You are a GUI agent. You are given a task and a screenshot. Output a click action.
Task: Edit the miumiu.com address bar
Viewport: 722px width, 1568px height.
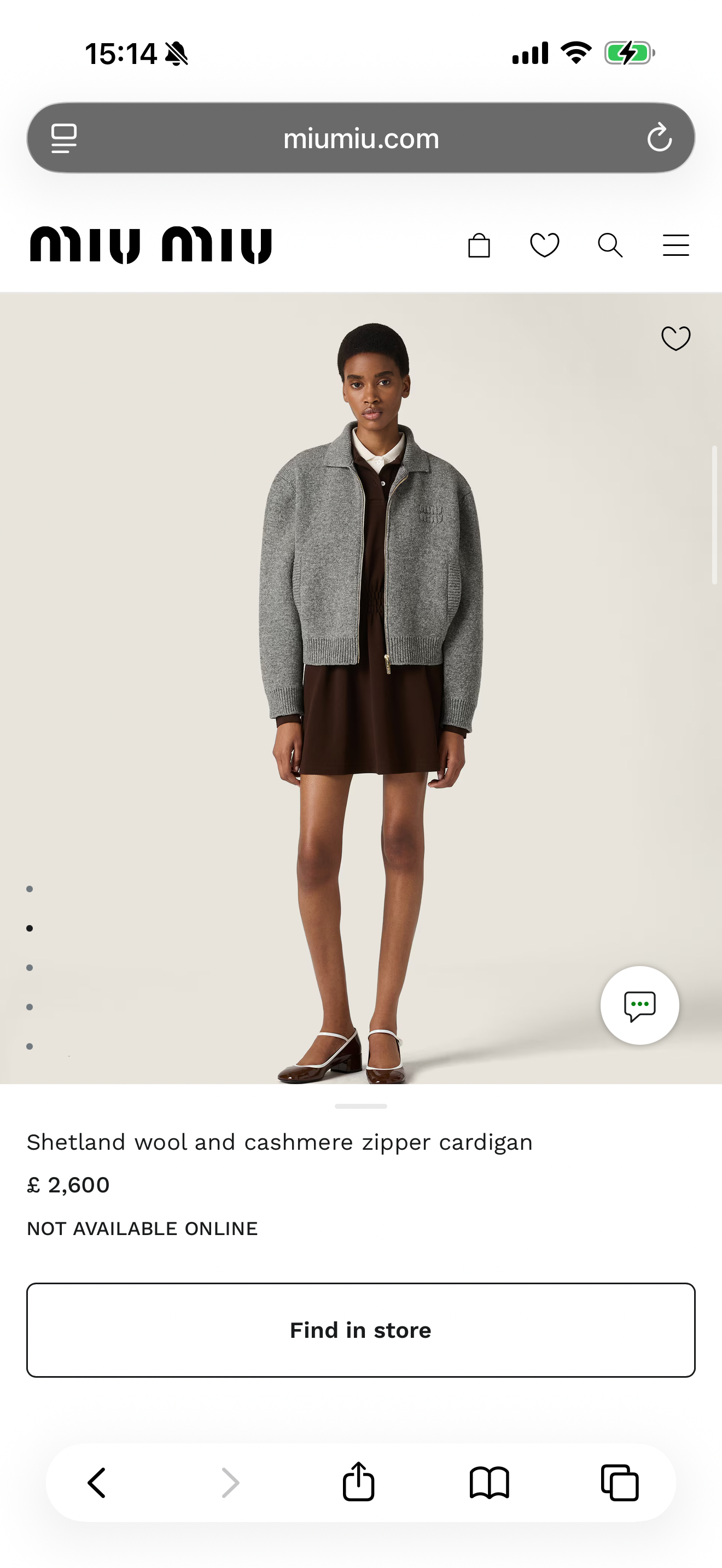(x=361, y=139)
